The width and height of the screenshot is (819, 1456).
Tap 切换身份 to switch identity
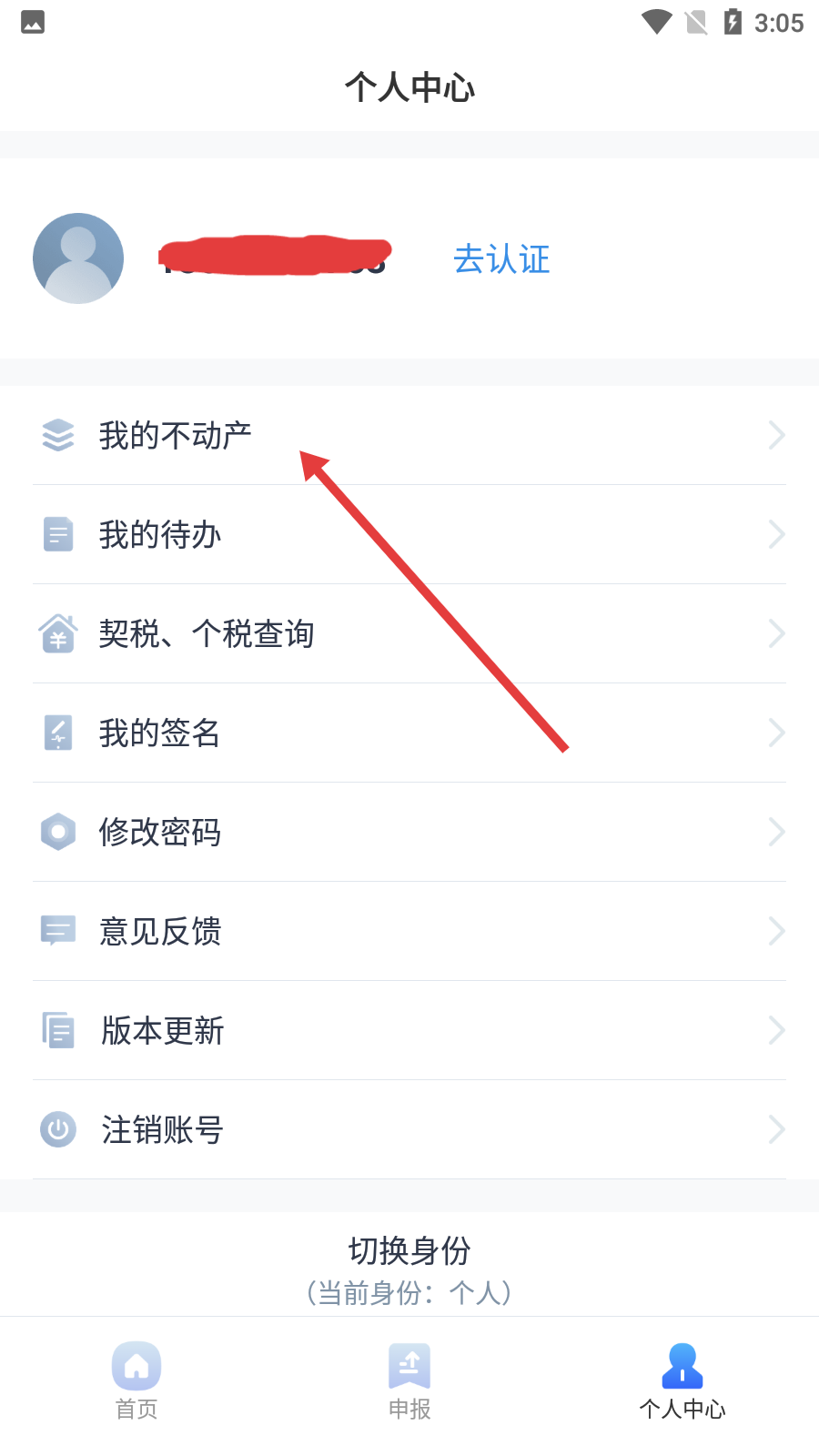(x=409, y=1251)
